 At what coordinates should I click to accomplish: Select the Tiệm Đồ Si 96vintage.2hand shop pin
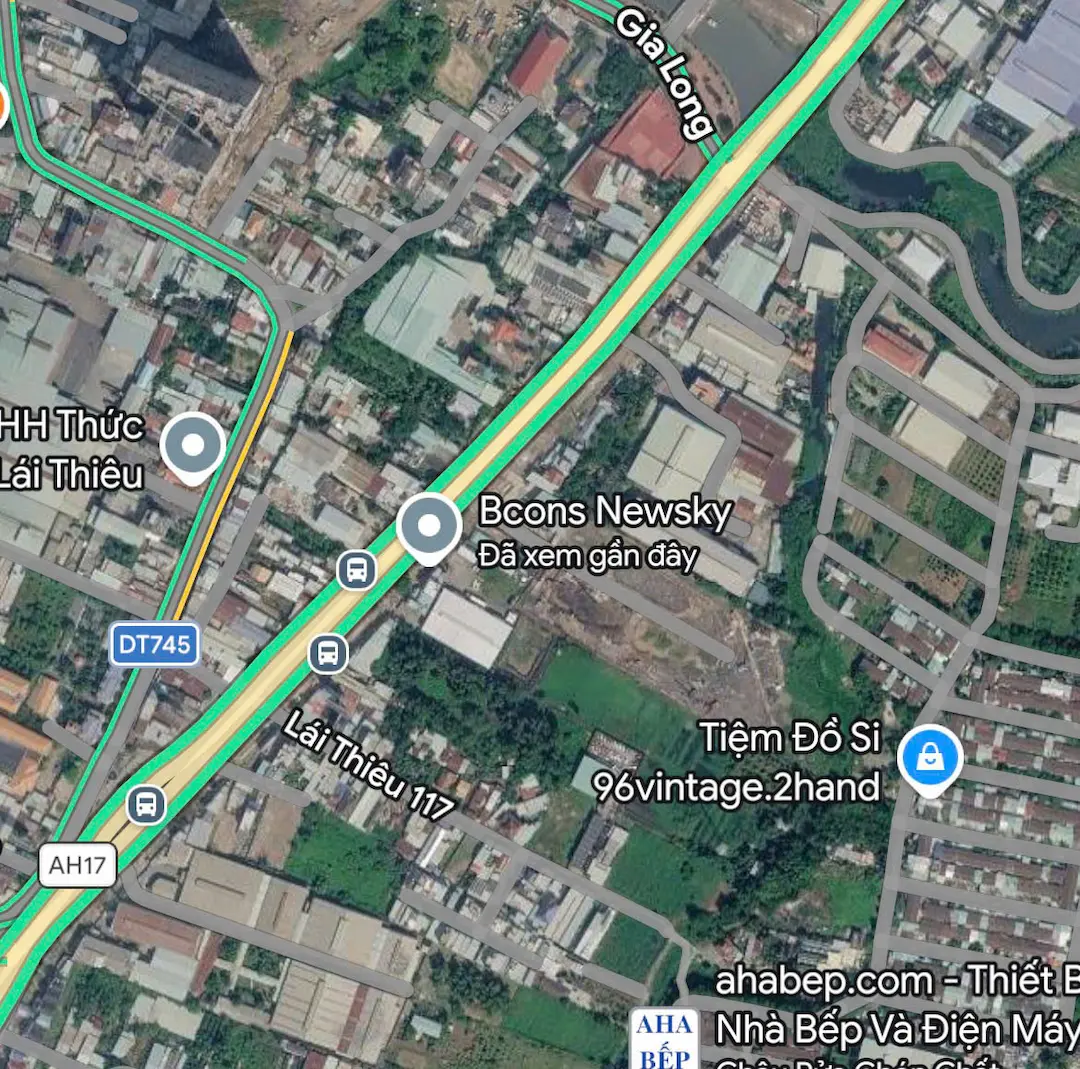coord(930,758)
